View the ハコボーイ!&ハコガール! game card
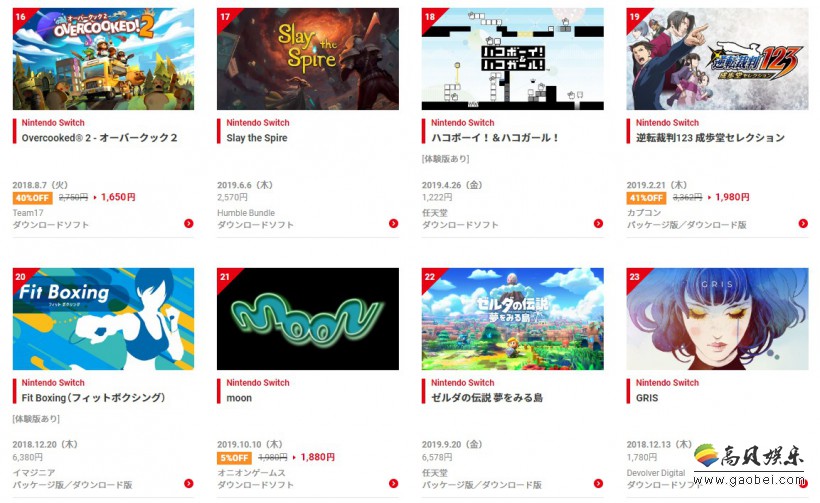The image size is (820, 503). (x=512, y=59)
